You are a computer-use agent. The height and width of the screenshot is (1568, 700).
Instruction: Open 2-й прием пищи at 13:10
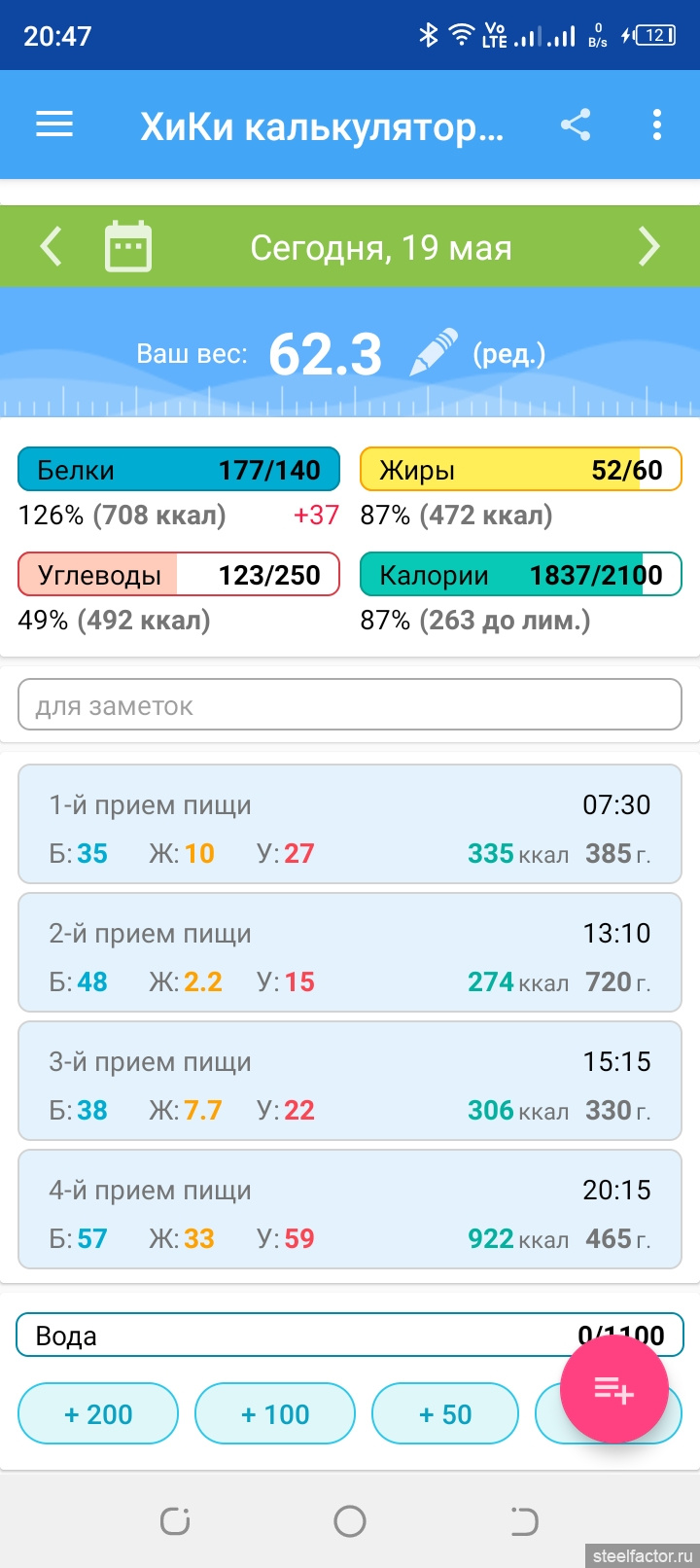(350, 953)
